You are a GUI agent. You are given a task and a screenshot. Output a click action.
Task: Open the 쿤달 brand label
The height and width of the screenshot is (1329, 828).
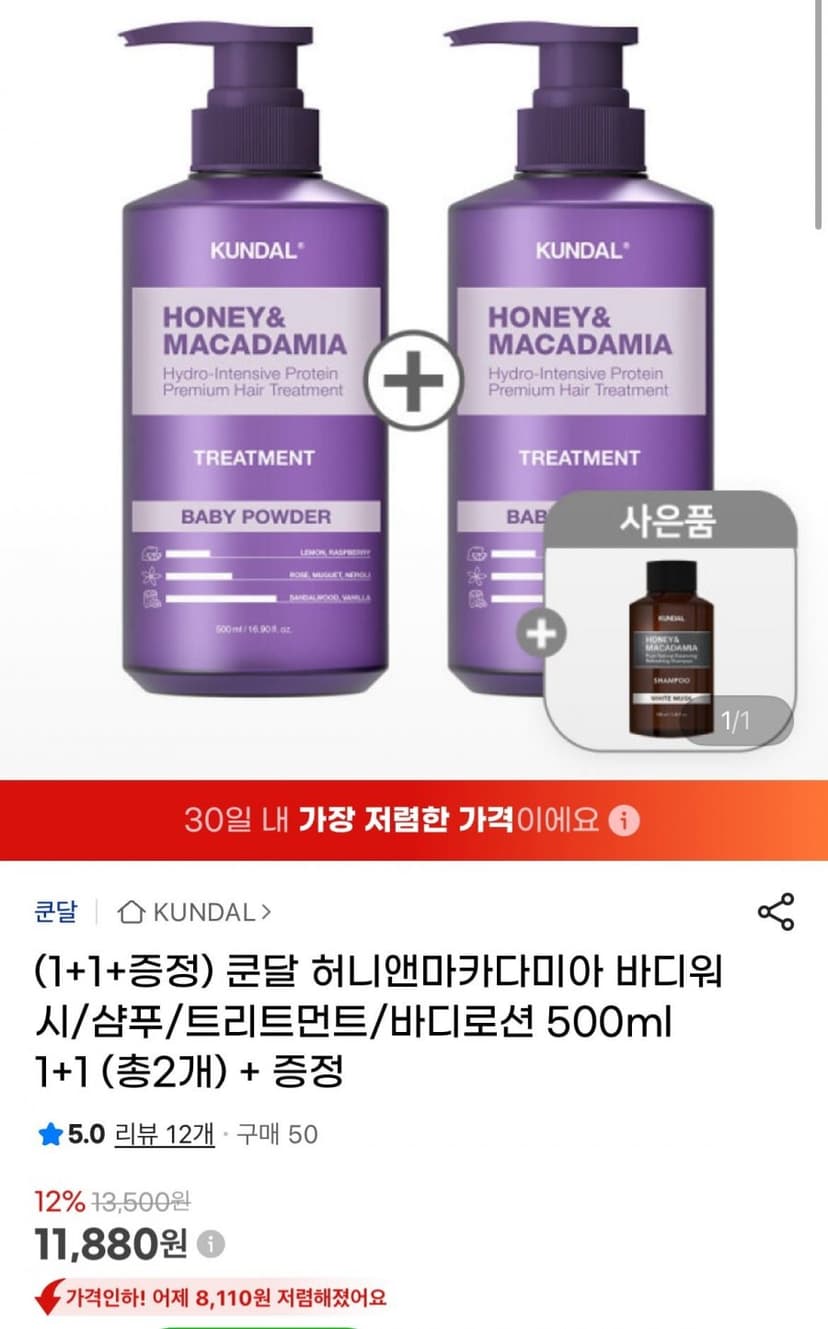55,912
